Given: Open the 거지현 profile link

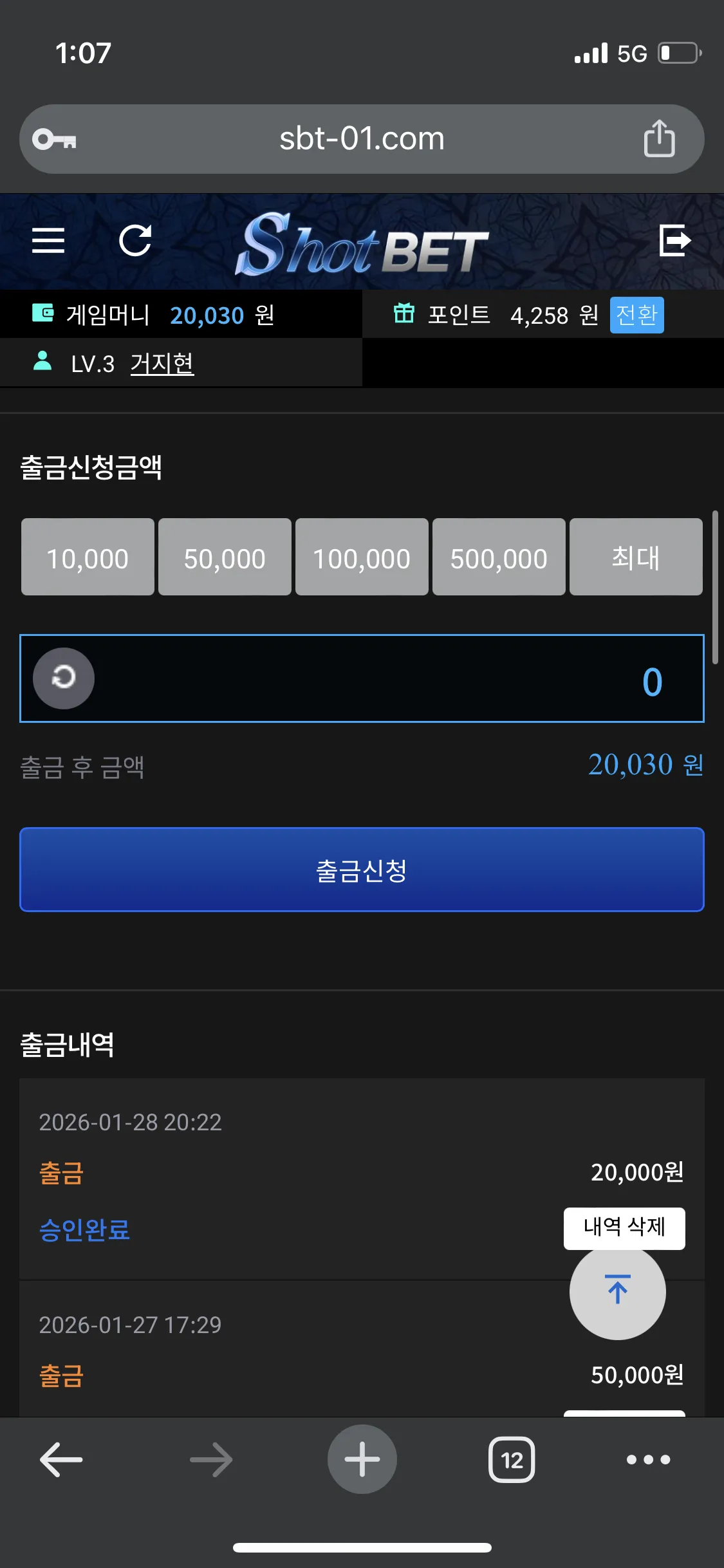Looking at the screenshot, I should 162,364.
